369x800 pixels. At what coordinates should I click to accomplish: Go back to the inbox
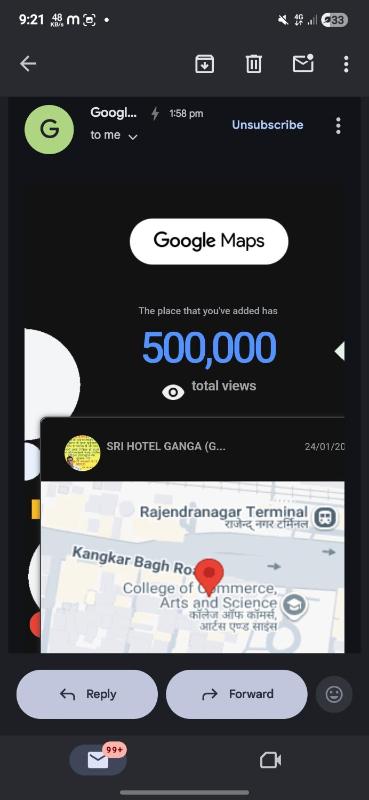[28, 64]
